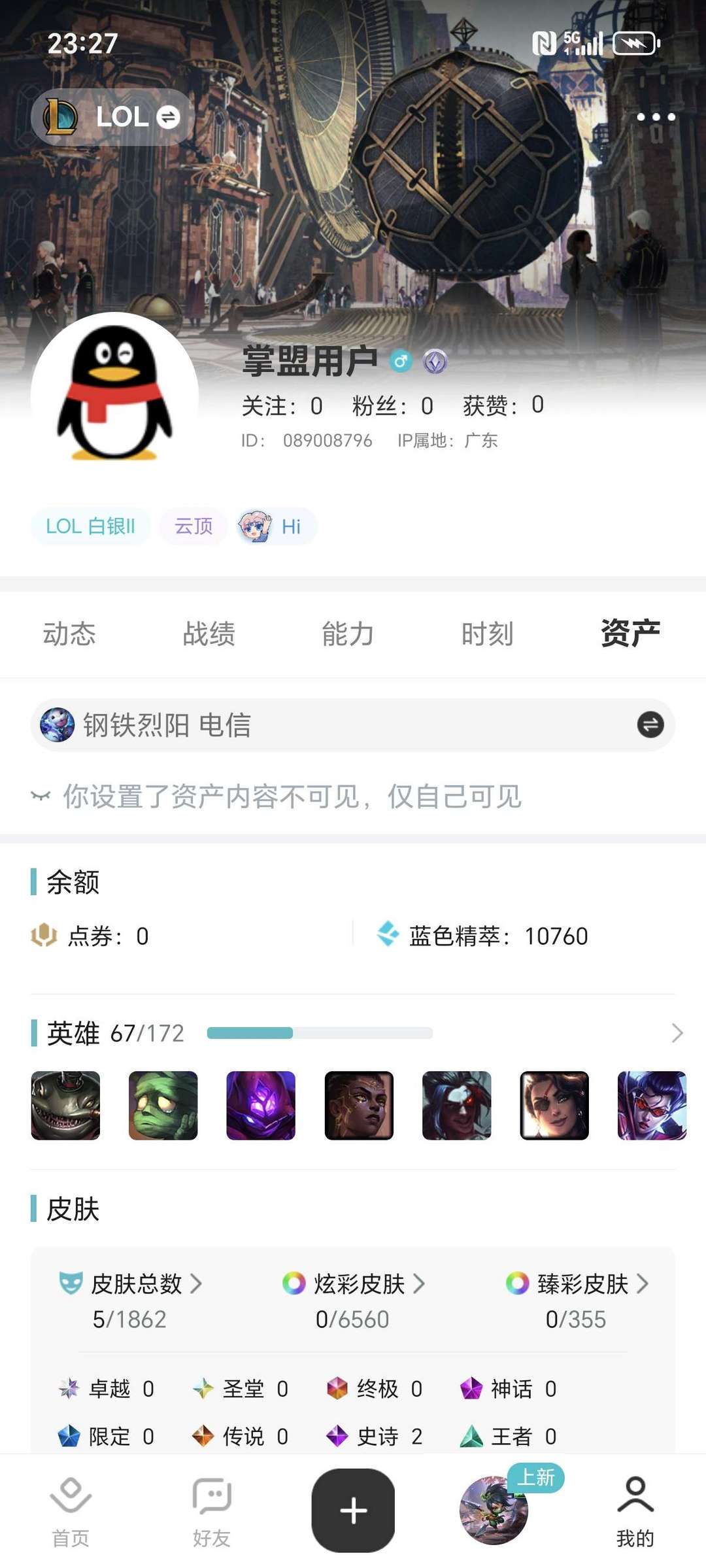
Task: Open 炫彩皮肤 details
Action: 359,1284
